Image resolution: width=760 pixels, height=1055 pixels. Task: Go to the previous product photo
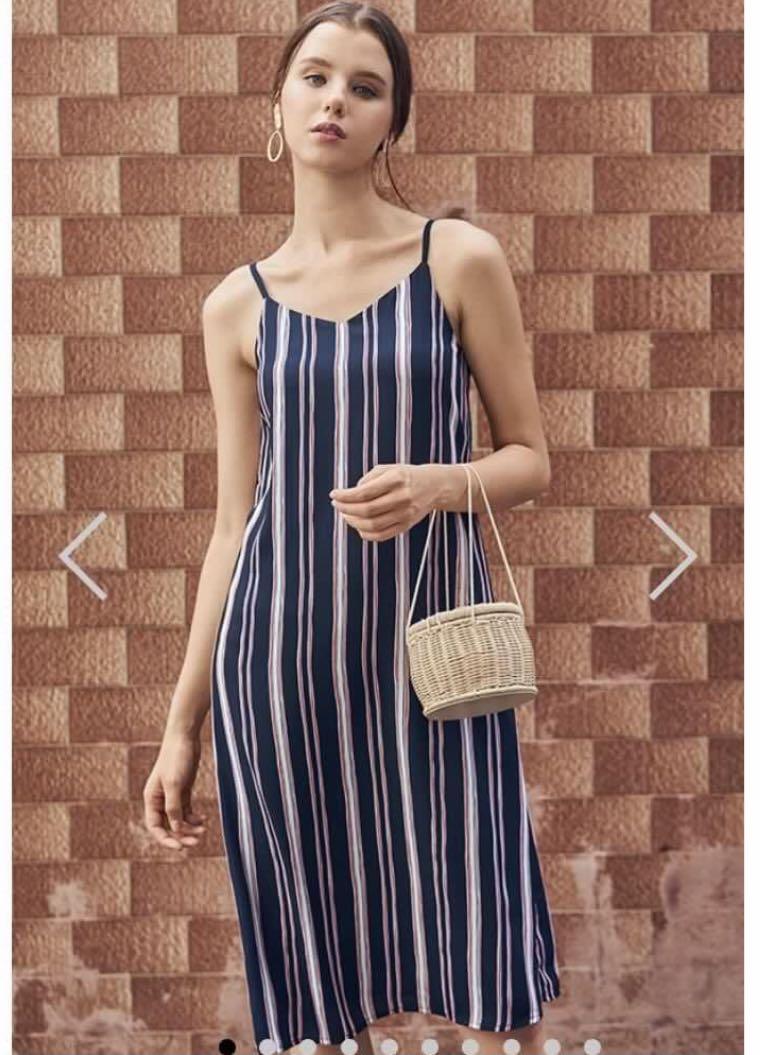[x=83, y=556]
